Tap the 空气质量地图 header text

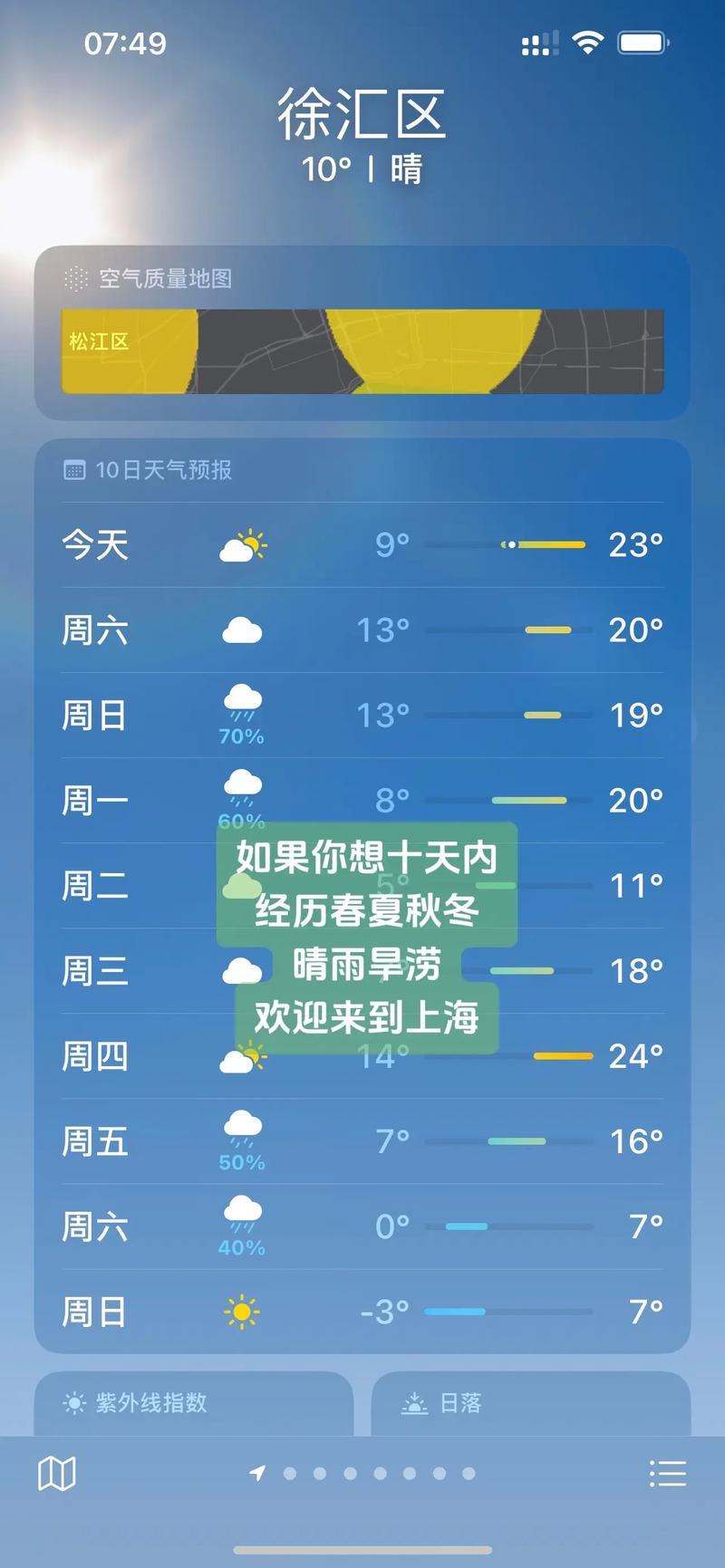pyautogui.click(x=169, y=279)
